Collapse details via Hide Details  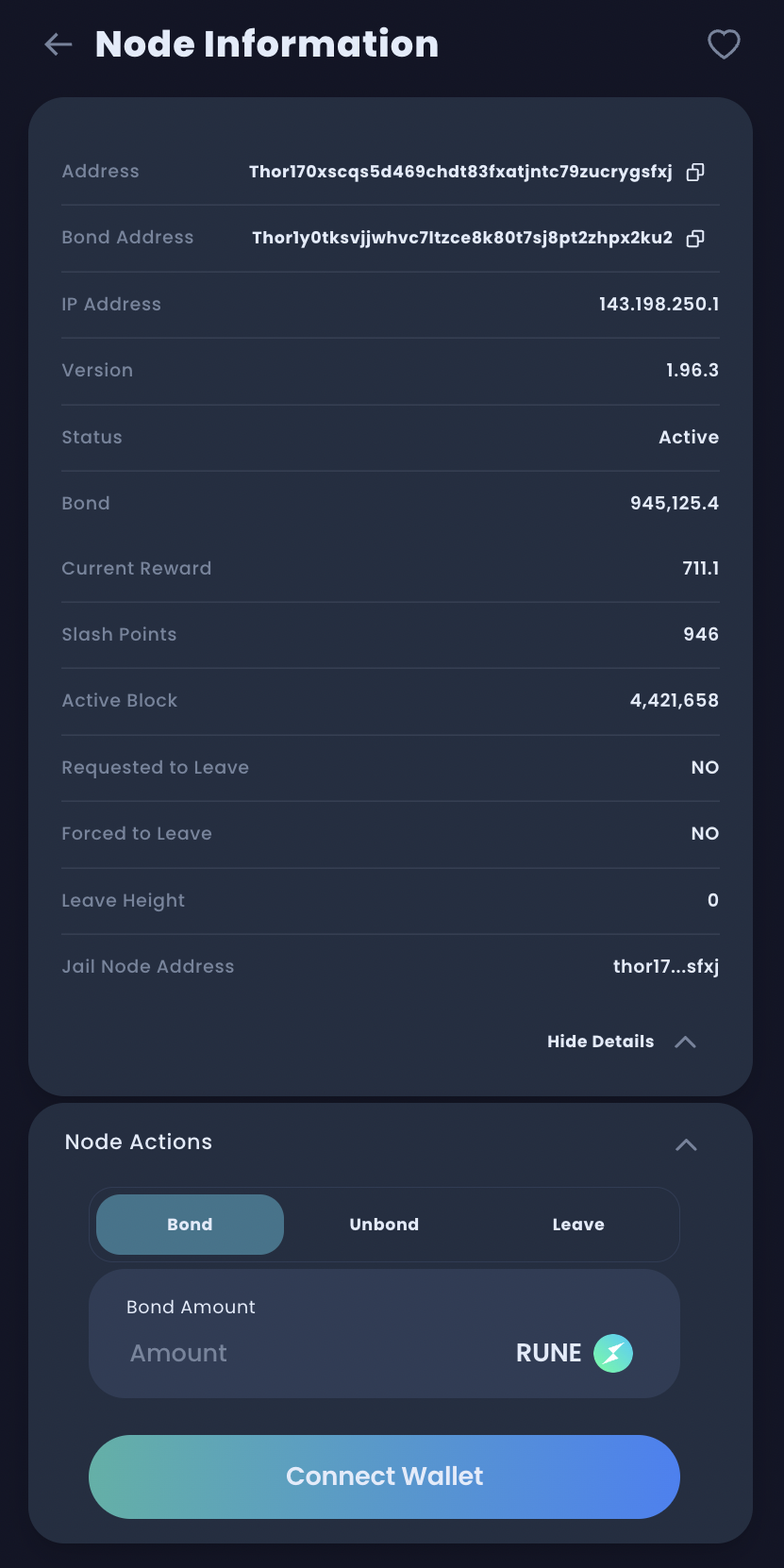pos(622,1042)
